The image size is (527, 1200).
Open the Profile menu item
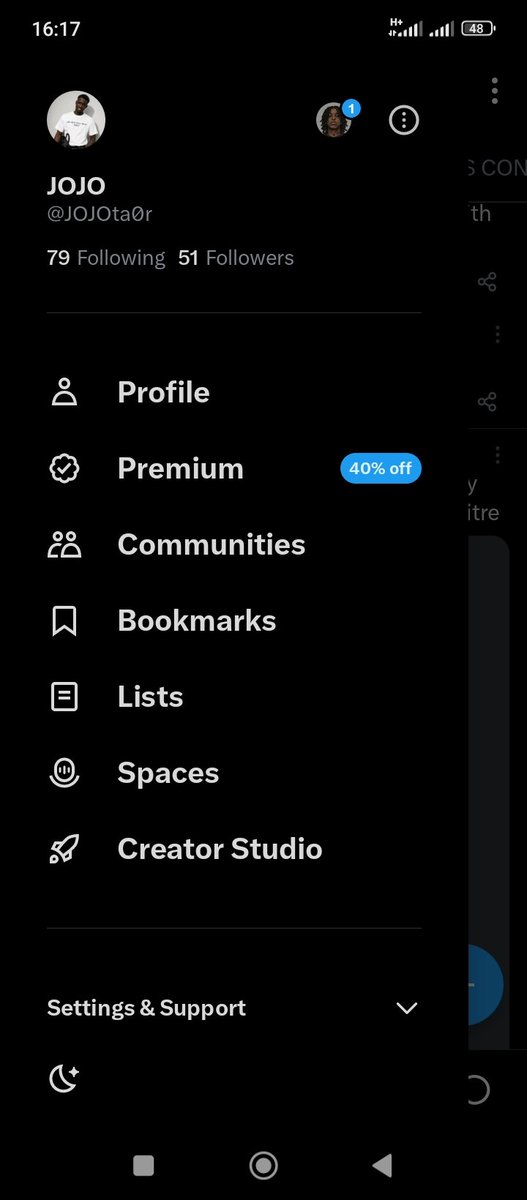click(234, 392)
